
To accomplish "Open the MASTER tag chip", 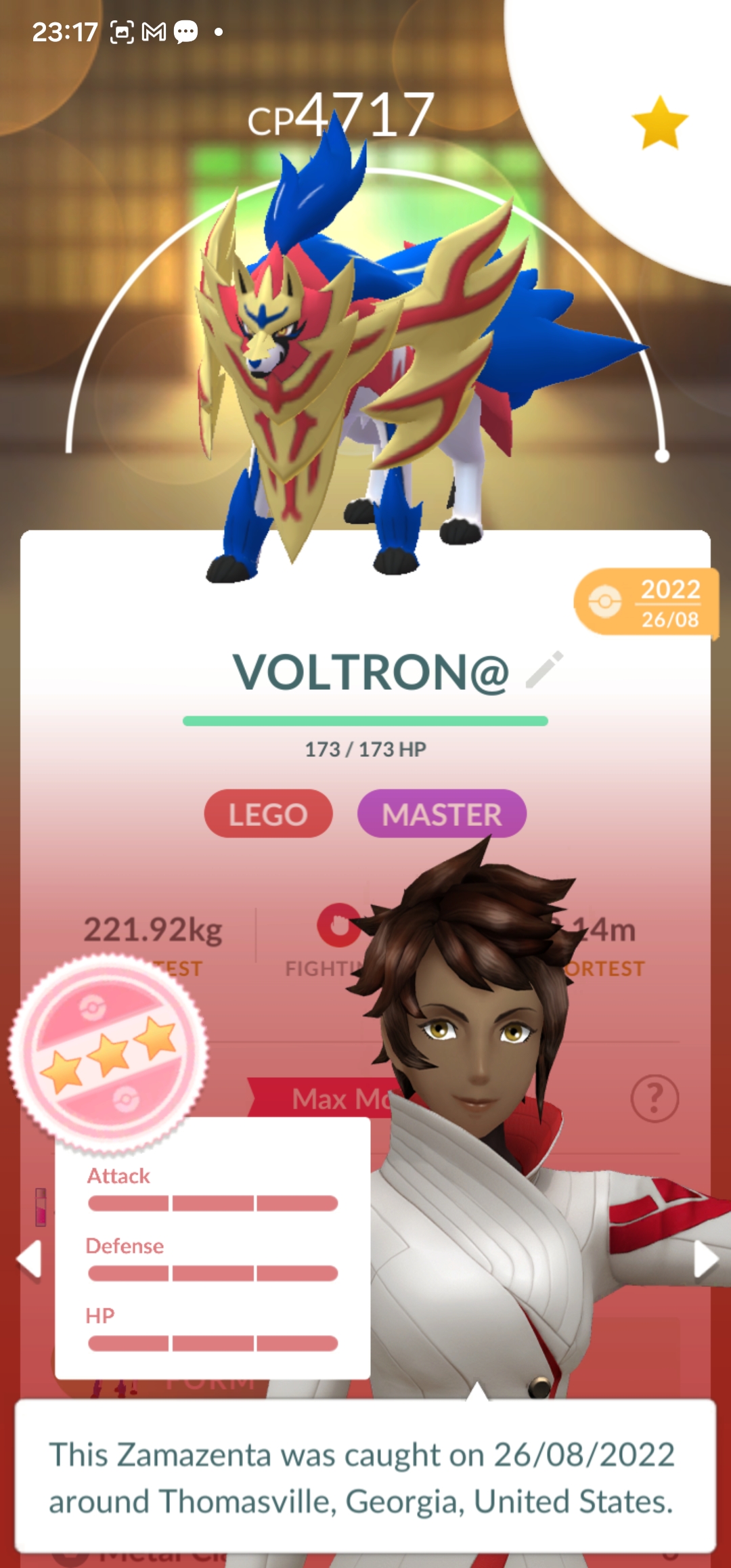I will click(x=441, y=814).
